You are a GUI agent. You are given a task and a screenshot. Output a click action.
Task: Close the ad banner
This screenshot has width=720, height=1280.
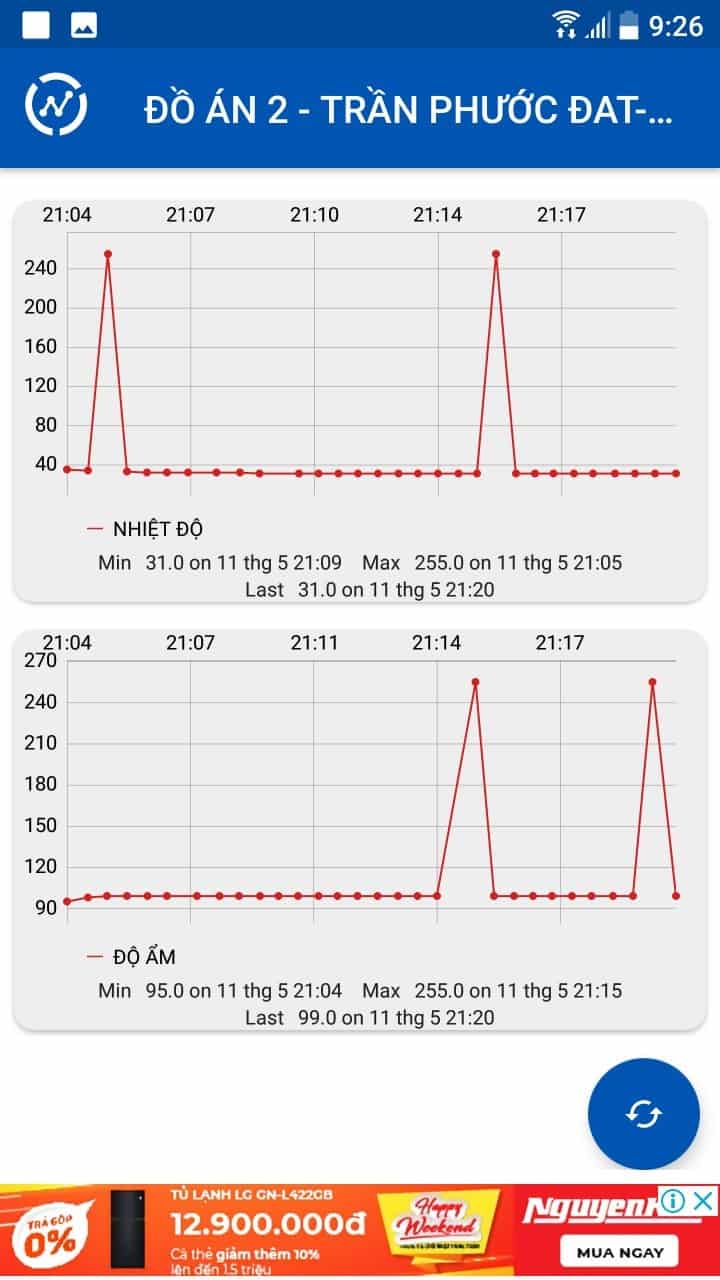click(x=704, y=1201)
